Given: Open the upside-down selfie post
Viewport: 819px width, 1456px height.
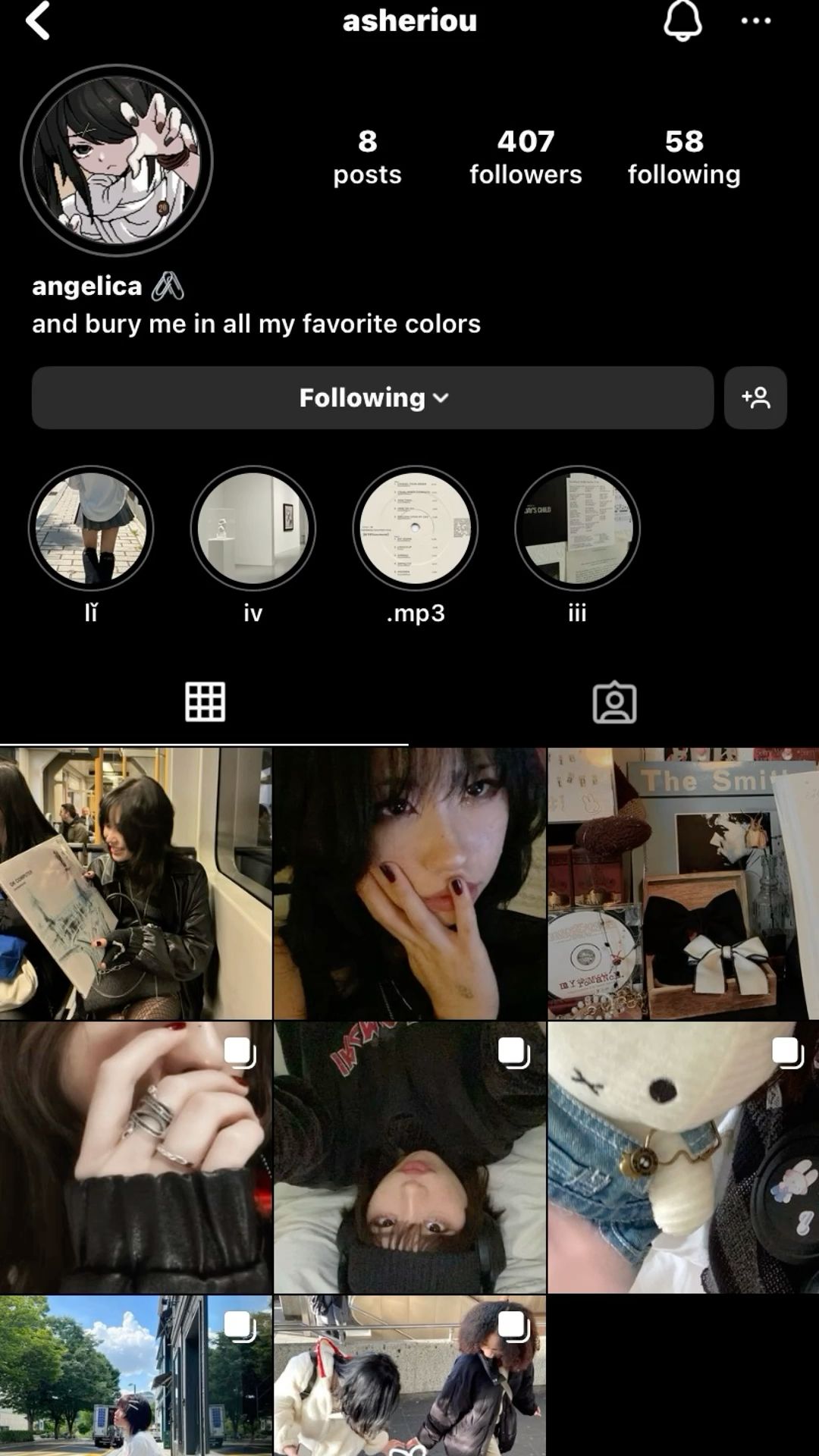Looking at the screenshot, I should 409,1156.
